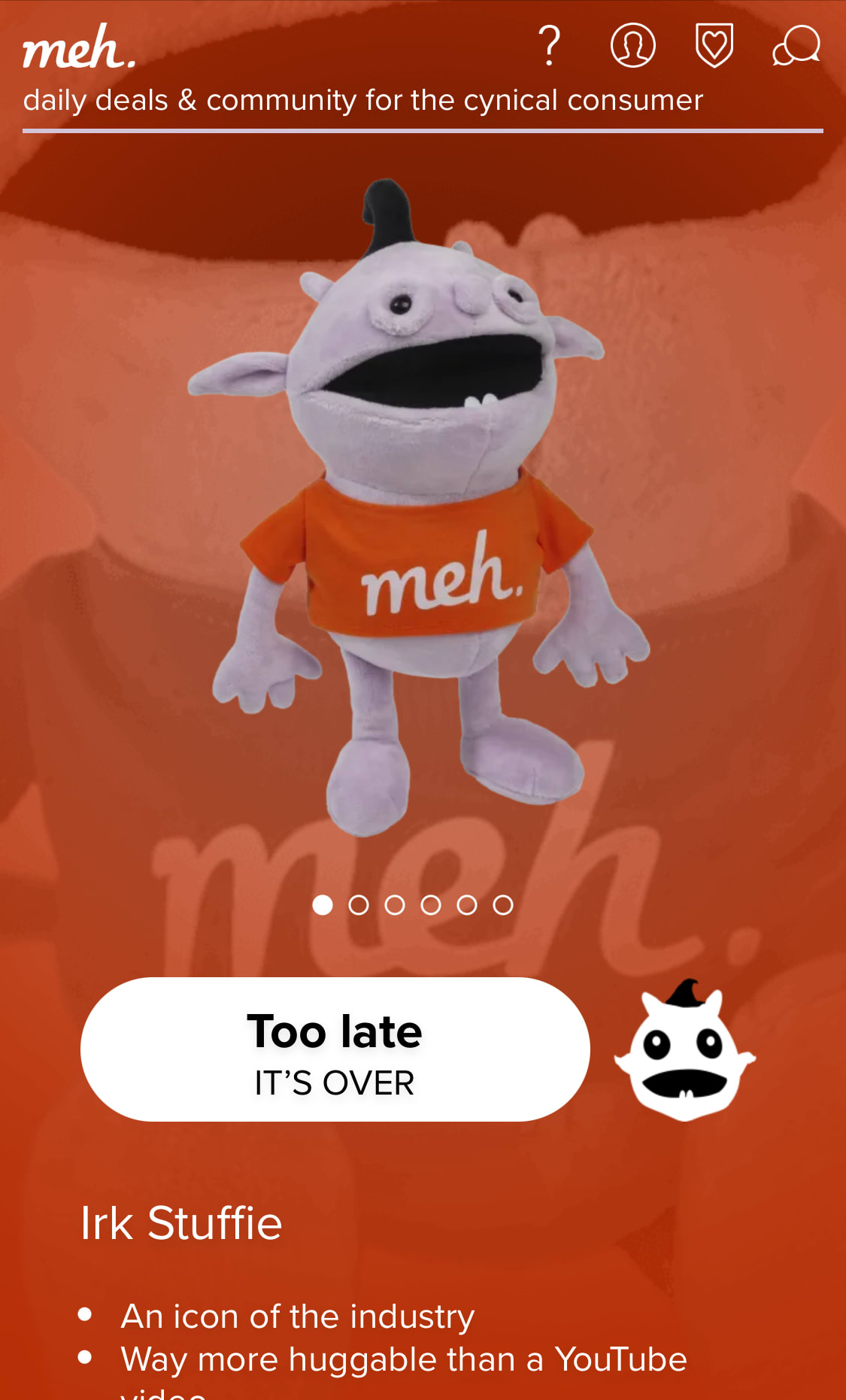The width and height of the screenshot is (846, 1400).
Task: Tap the Too late IT'S OVER button
Action: [x=335, y=1049]
